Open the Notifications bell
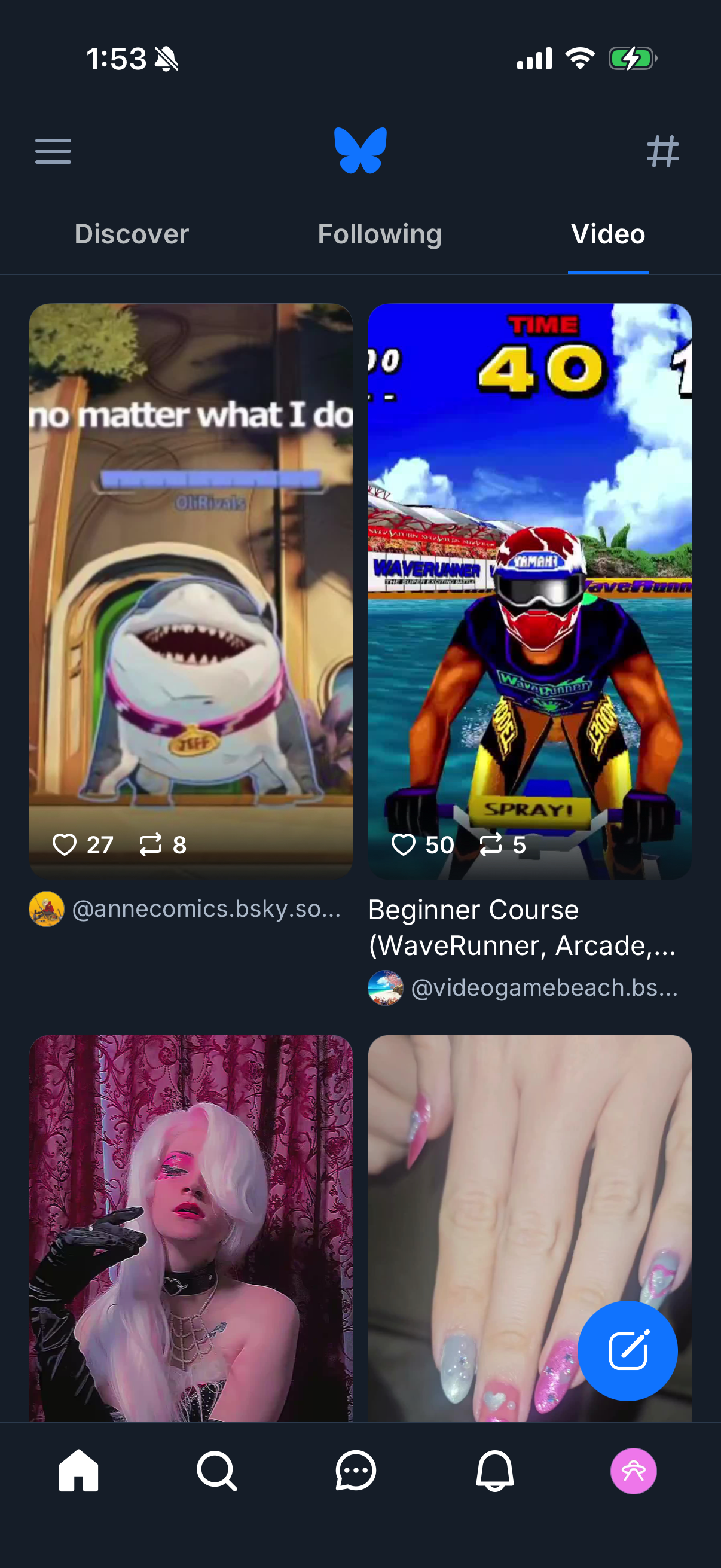 coord(494,1471)
